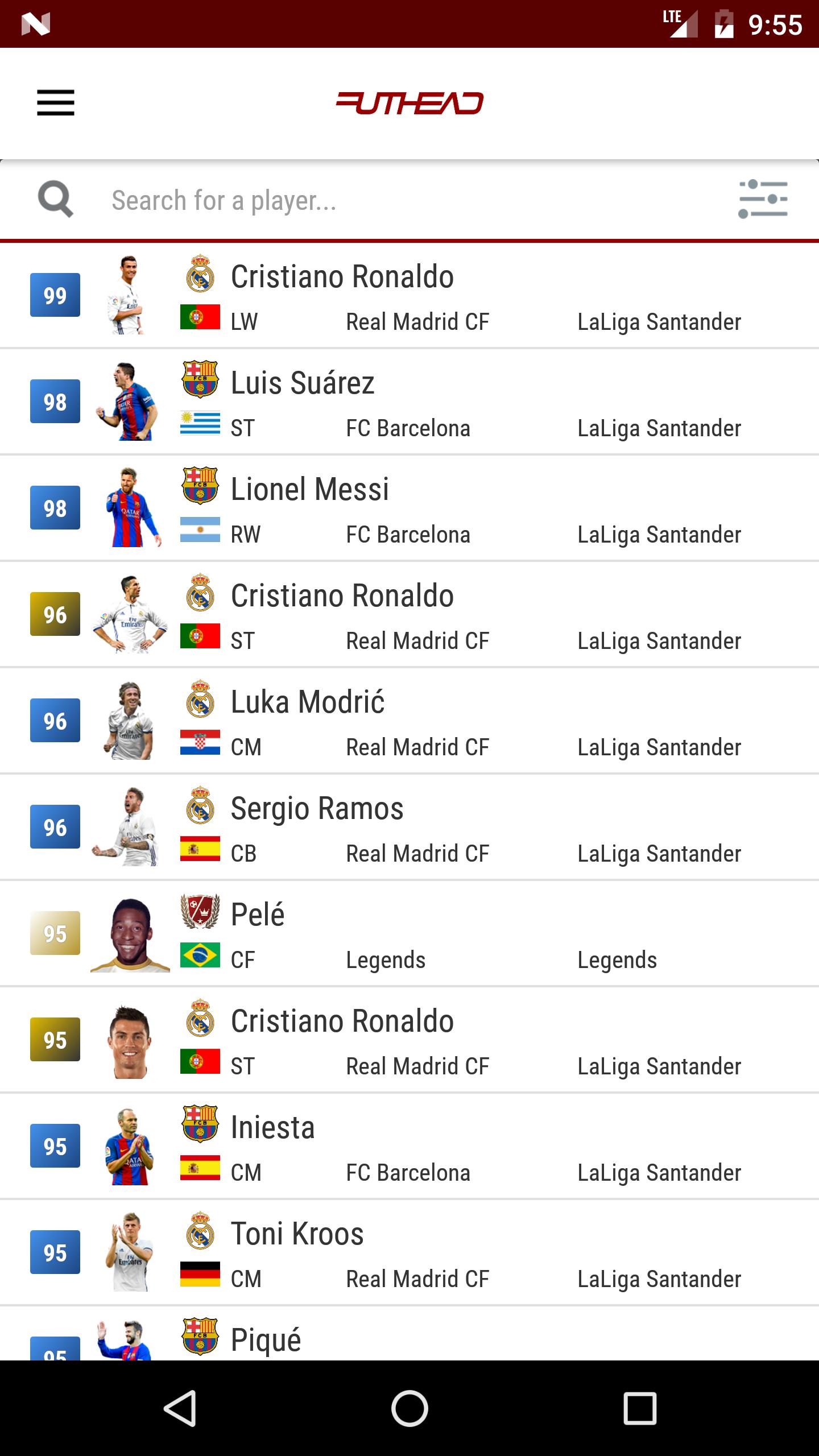Viewport: 819px width, 1456px height.
Task: Click the gold 96 rating badge
Action: tap(54, 614)
